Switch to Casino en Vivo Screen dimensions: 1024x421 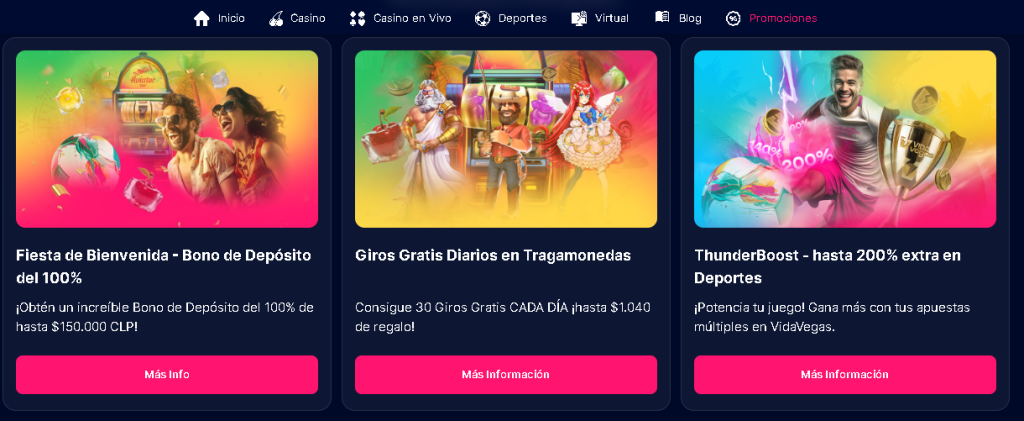pos(401,18)
